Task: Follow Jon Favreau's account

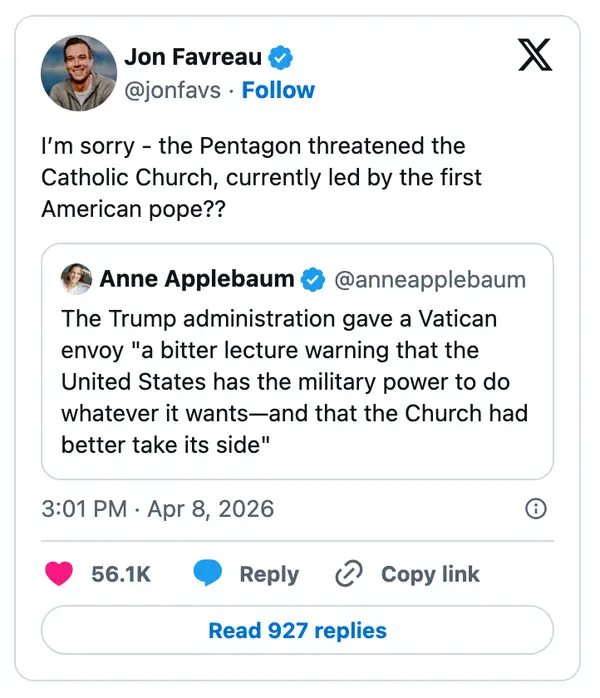Action: pos(278,90)
